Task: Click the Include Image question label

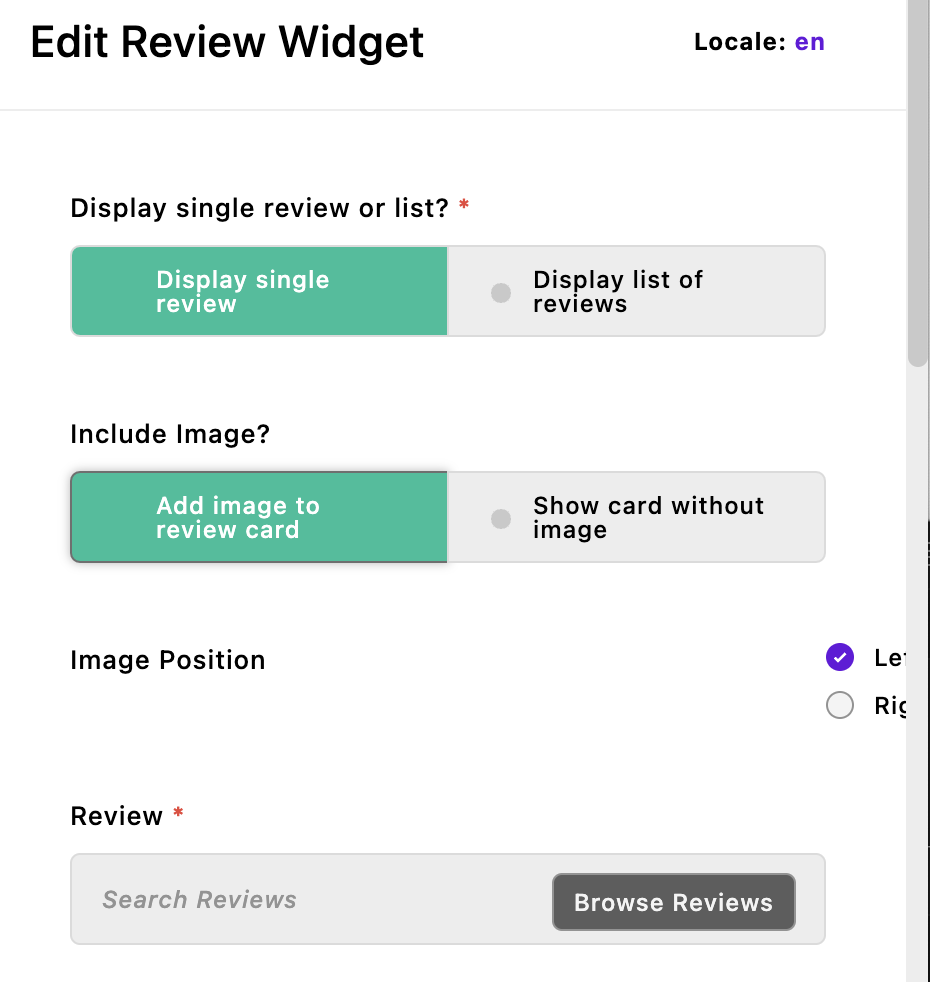Action: coord(170,434)
